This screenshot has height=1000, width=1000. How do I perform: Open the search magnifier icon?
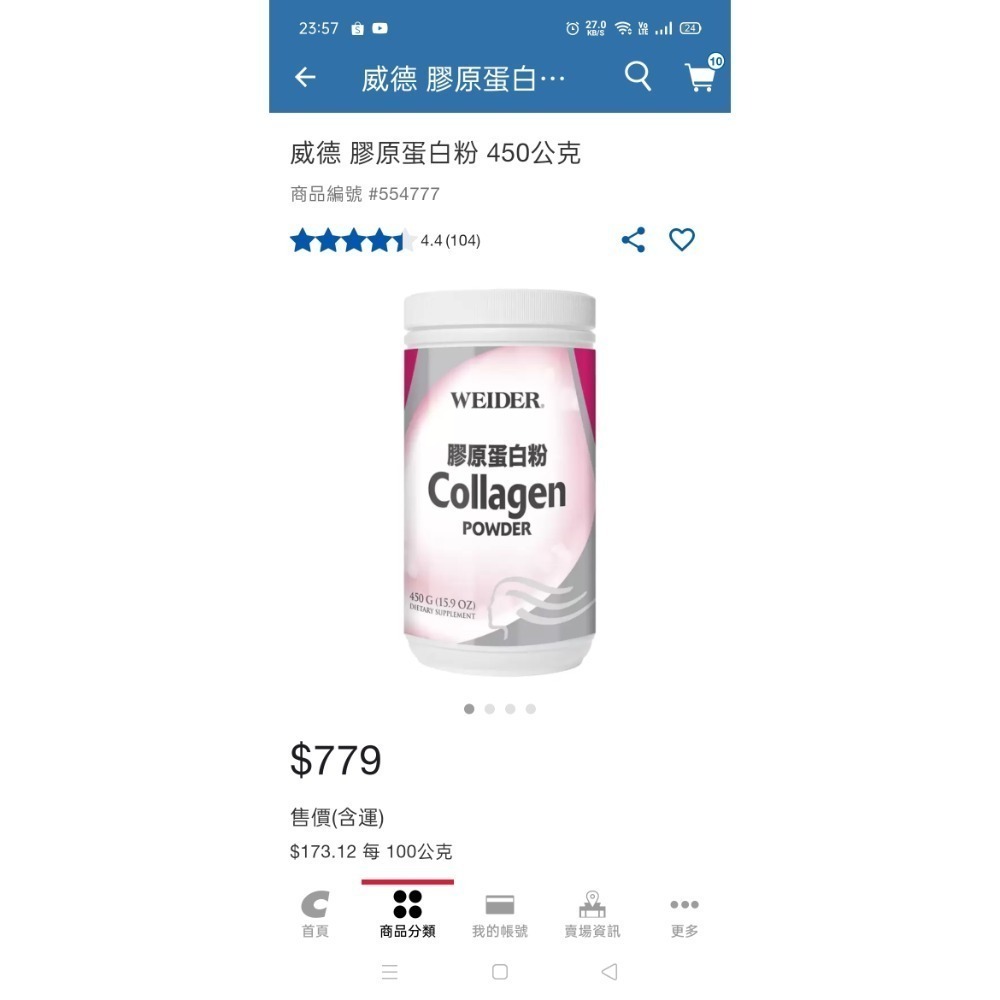[637, 77]
